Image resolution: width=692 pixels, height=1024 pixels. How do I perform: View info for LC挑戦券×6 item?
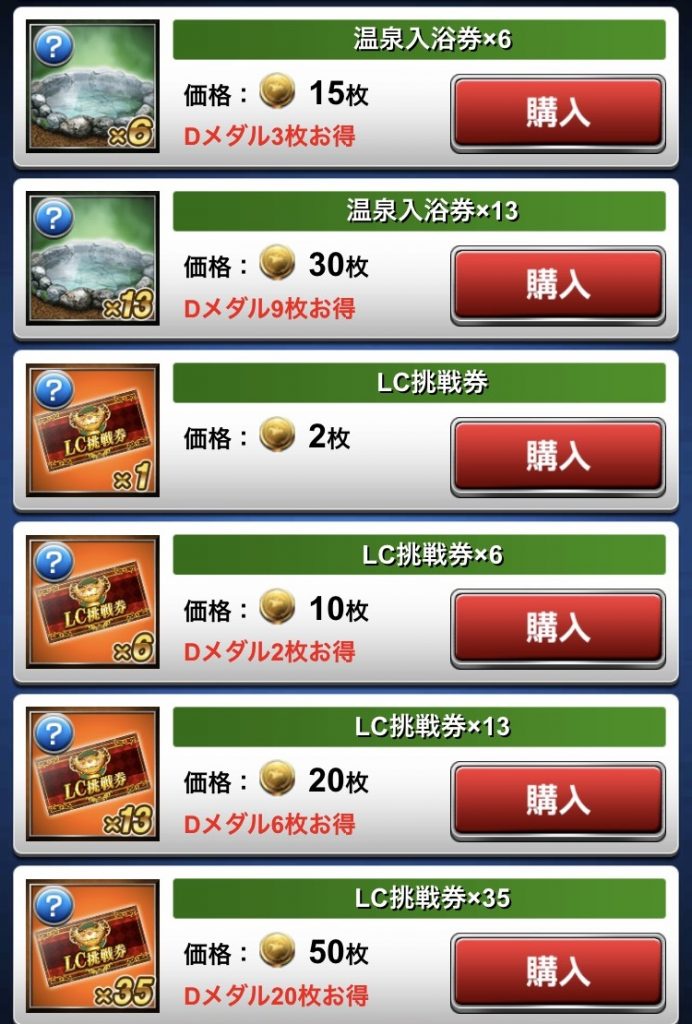52,561
